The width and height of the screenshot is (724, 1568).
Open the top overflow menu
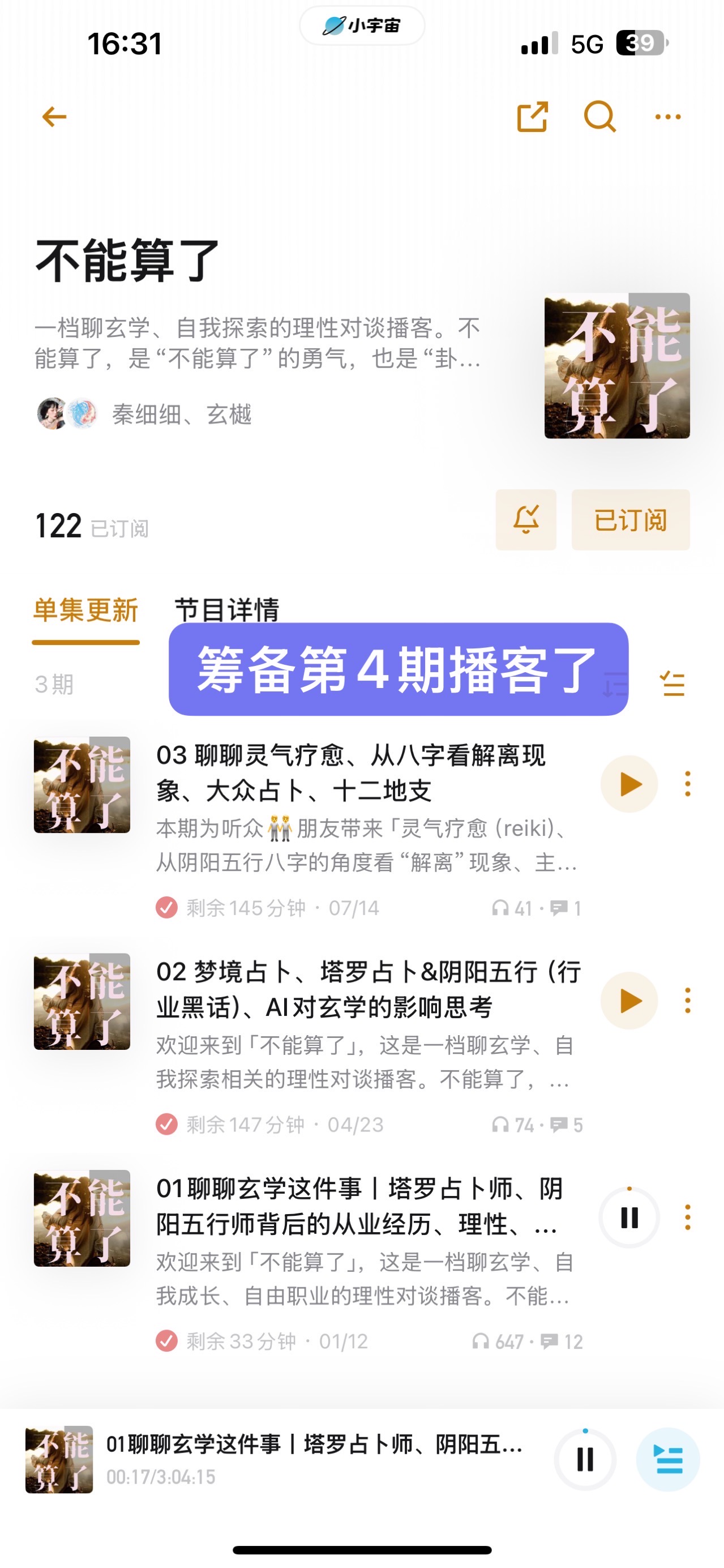point(667,117)
